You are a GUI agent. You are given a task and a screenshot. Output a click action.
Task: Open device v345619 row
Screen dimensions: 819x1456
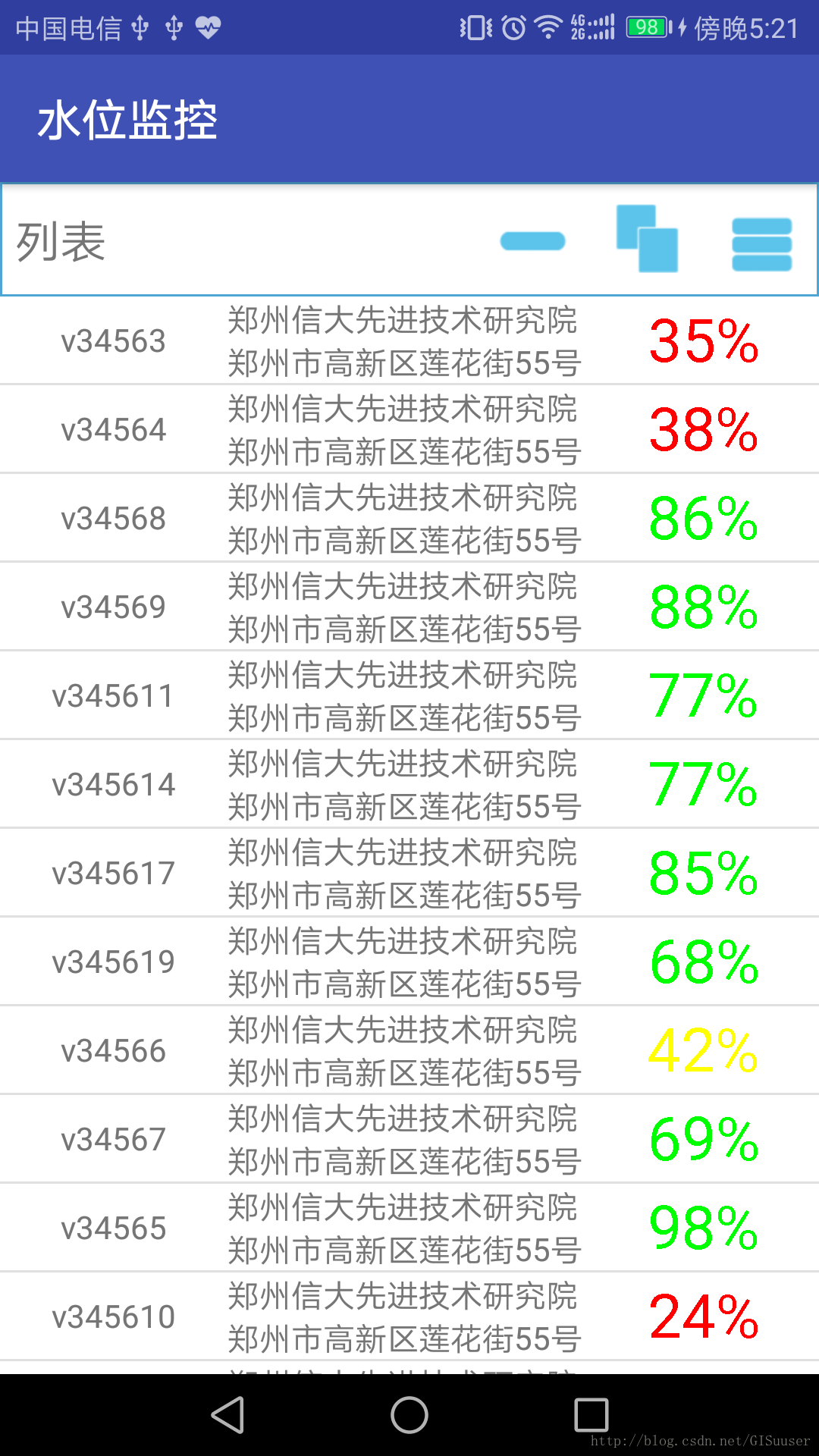(x=409, y=962)
